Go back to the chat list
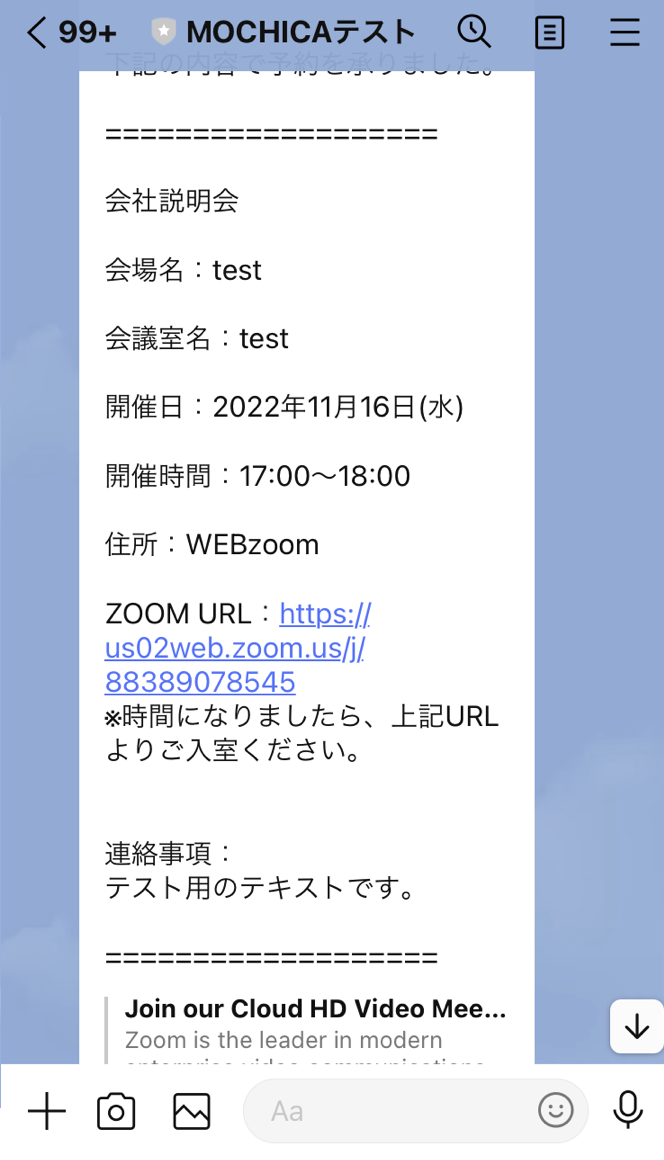 (x=38, y=33)
